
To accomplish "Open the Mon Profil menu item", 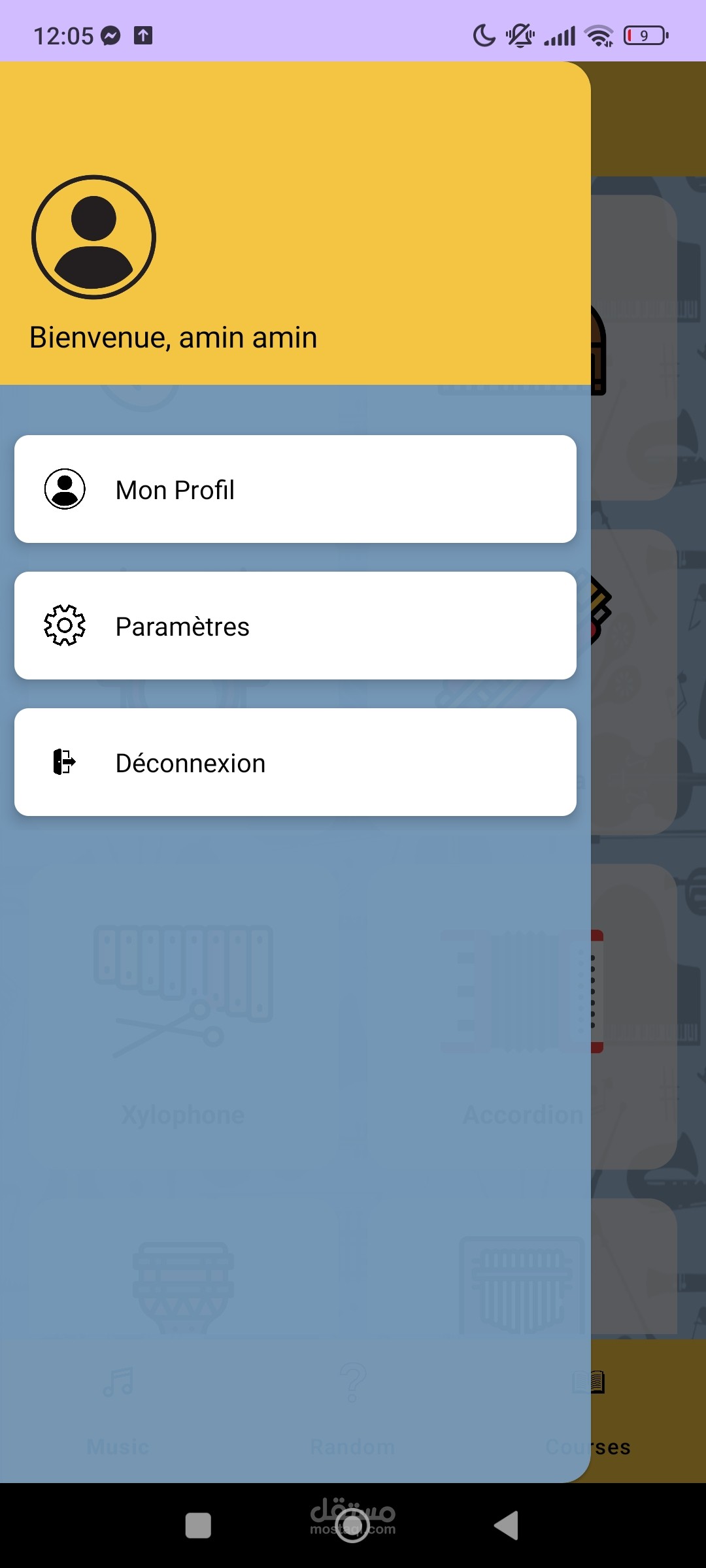I will tap(295, 489).
